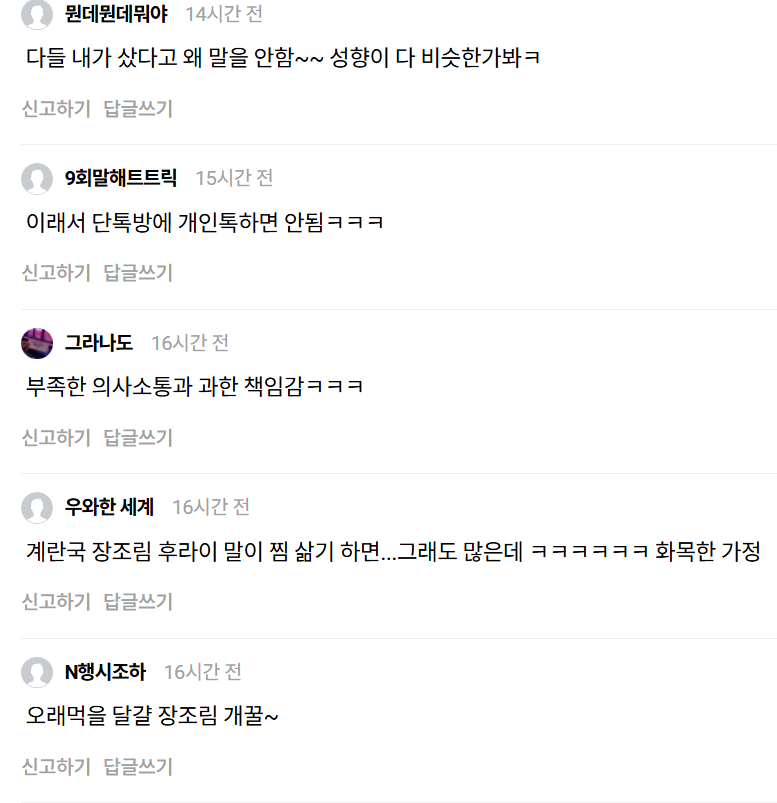777x803 pixels.
Task: View 우와한 세계's profile by username
Action: (109, 507)
